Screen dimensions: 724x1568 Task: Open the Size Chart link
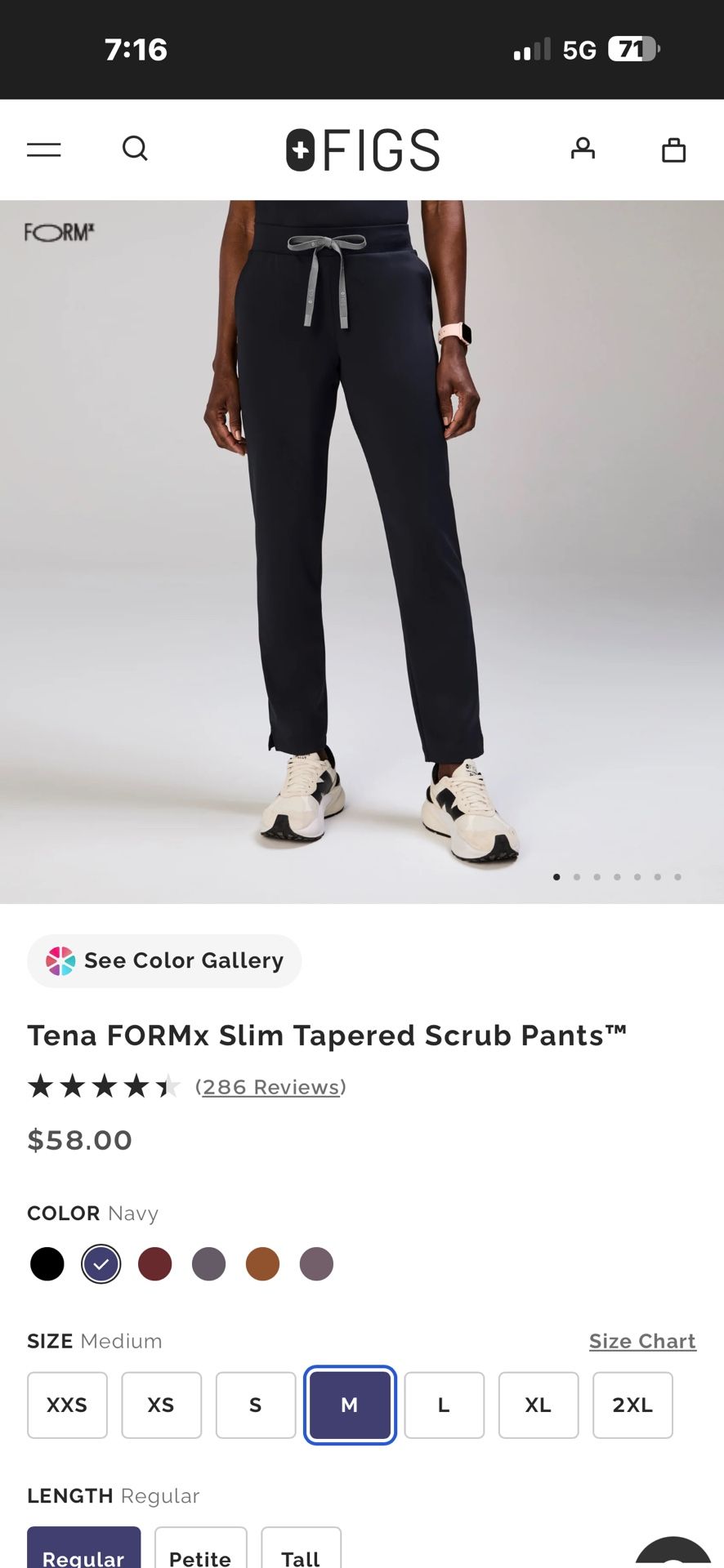[x=642, y=1341]
